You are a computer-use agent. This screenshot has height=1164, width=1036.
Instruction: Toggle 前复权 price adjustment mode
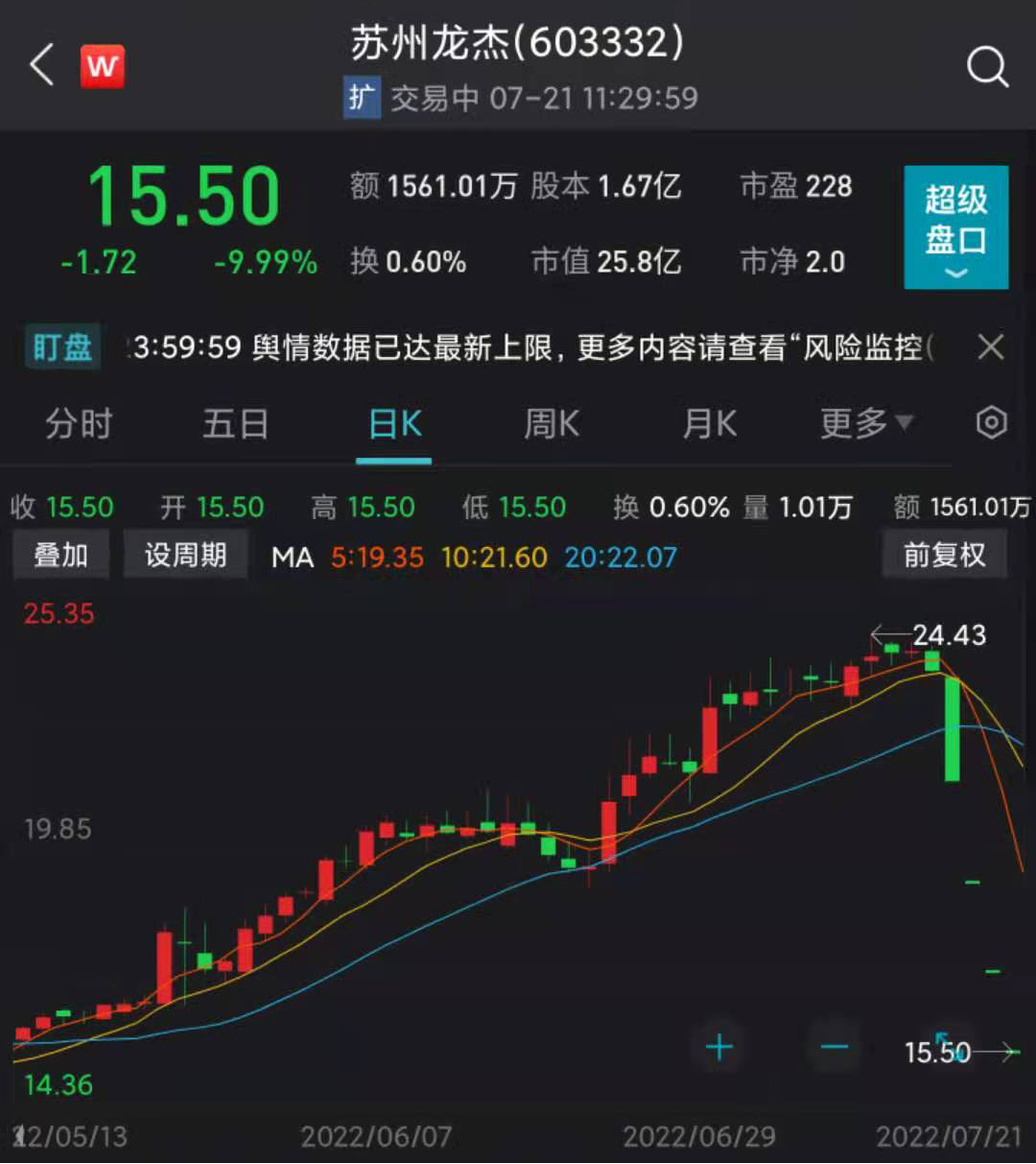click(x=944, y=554)
